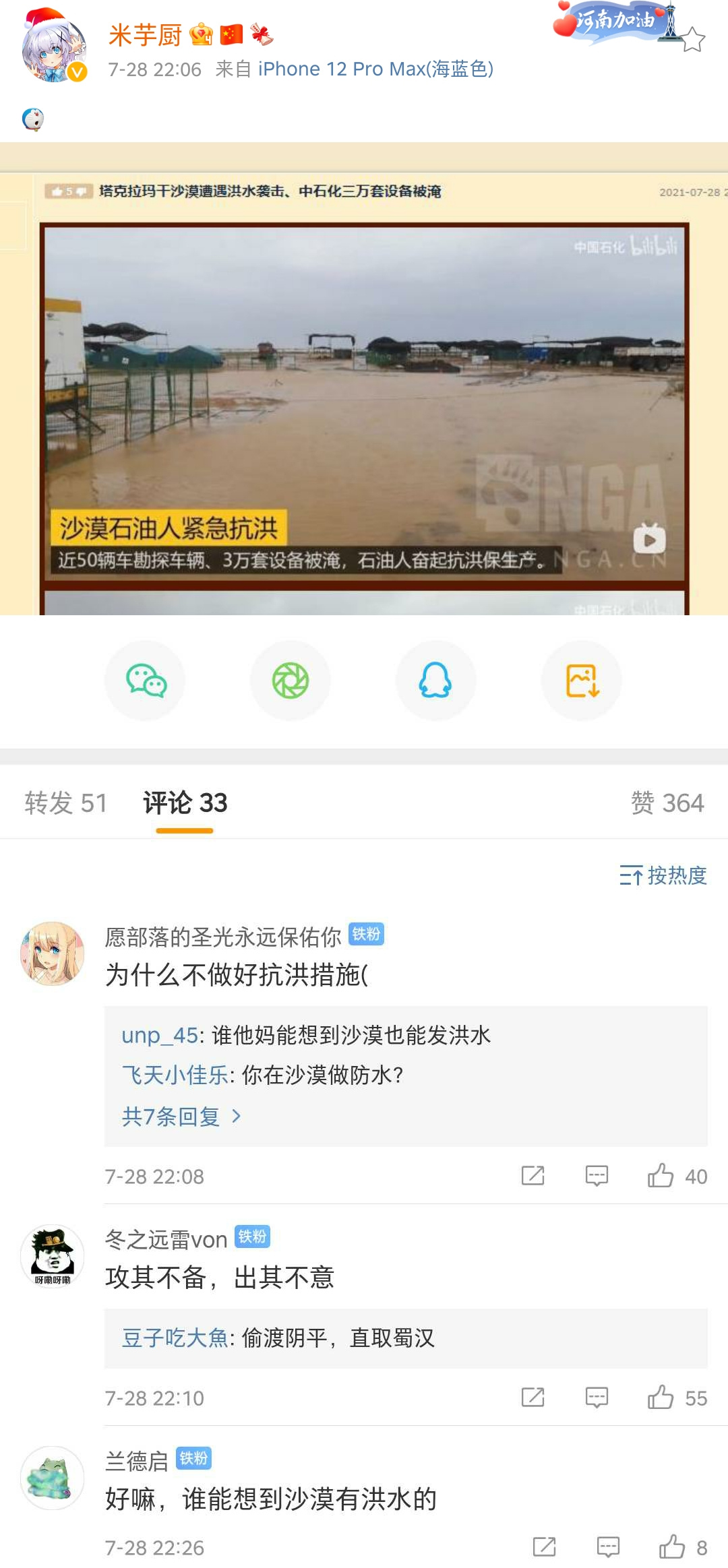Viewport: 728px width, 1568px height.
Task: Select the 评论 33 tab
Action: [185, 803]
